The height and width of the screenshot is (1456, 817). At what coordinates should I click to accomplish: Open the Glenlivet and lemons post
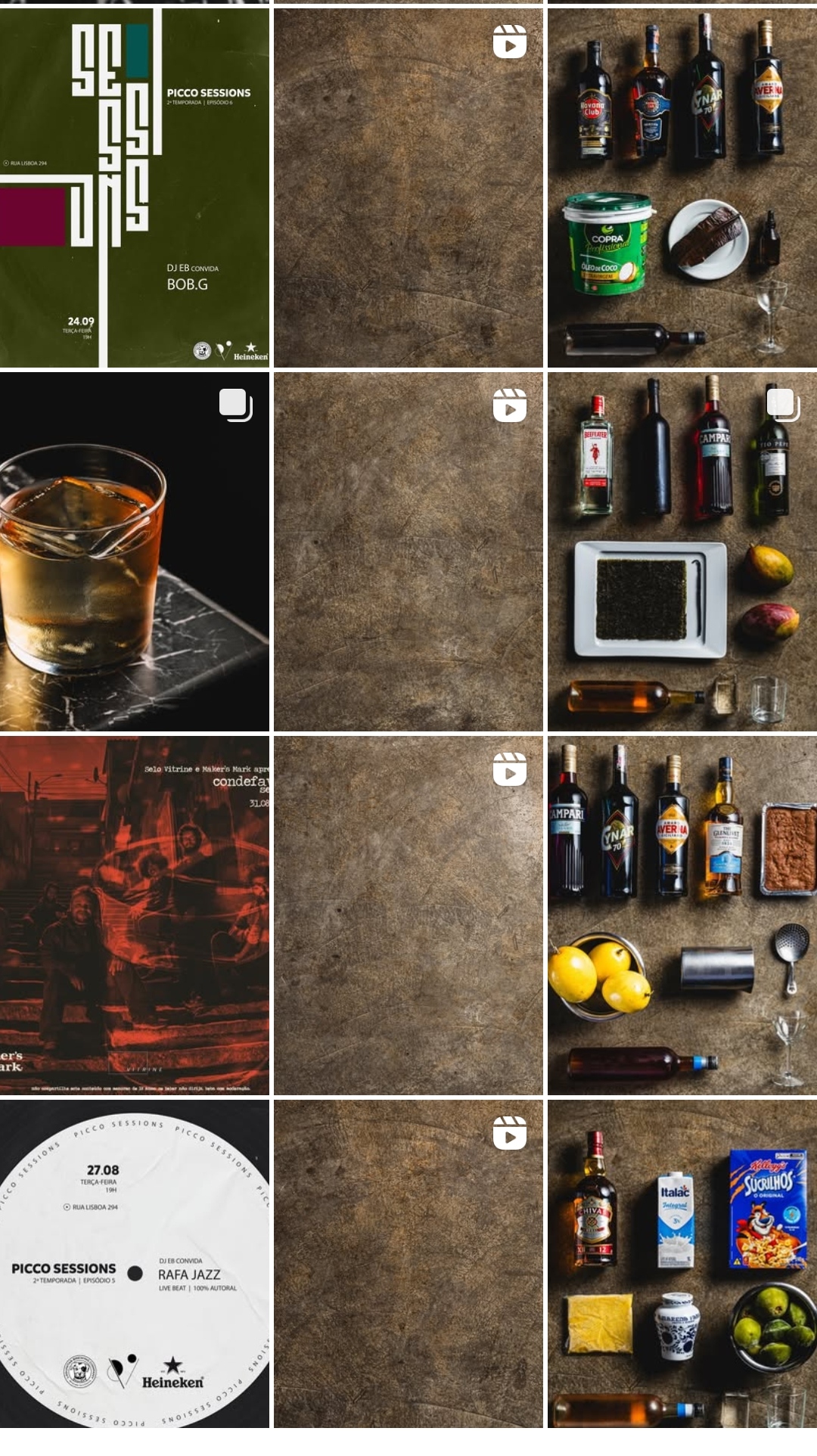tap(682, 915)
